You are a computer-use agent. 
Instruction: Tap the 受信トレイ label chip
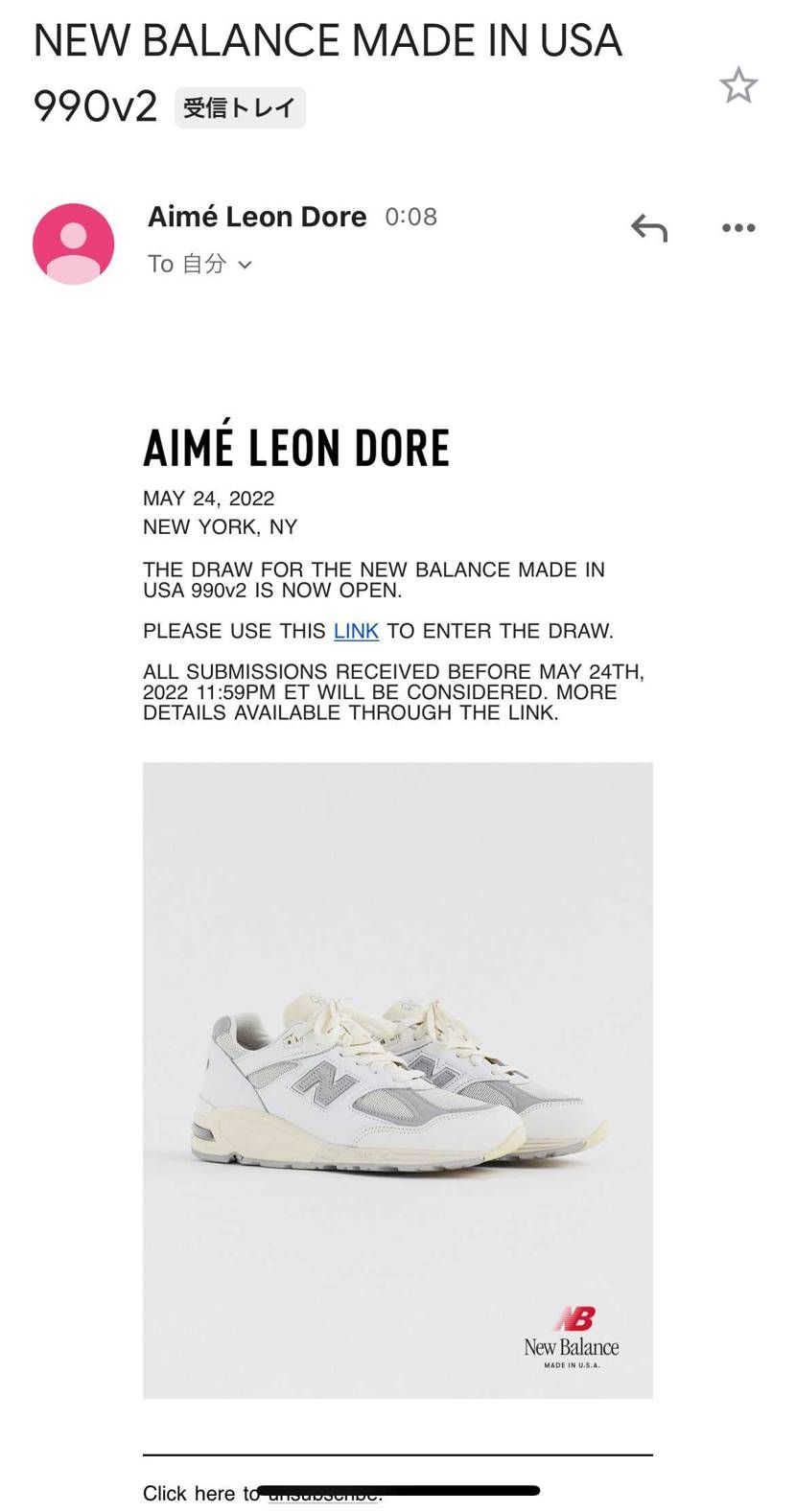click(x=240, y=107)
